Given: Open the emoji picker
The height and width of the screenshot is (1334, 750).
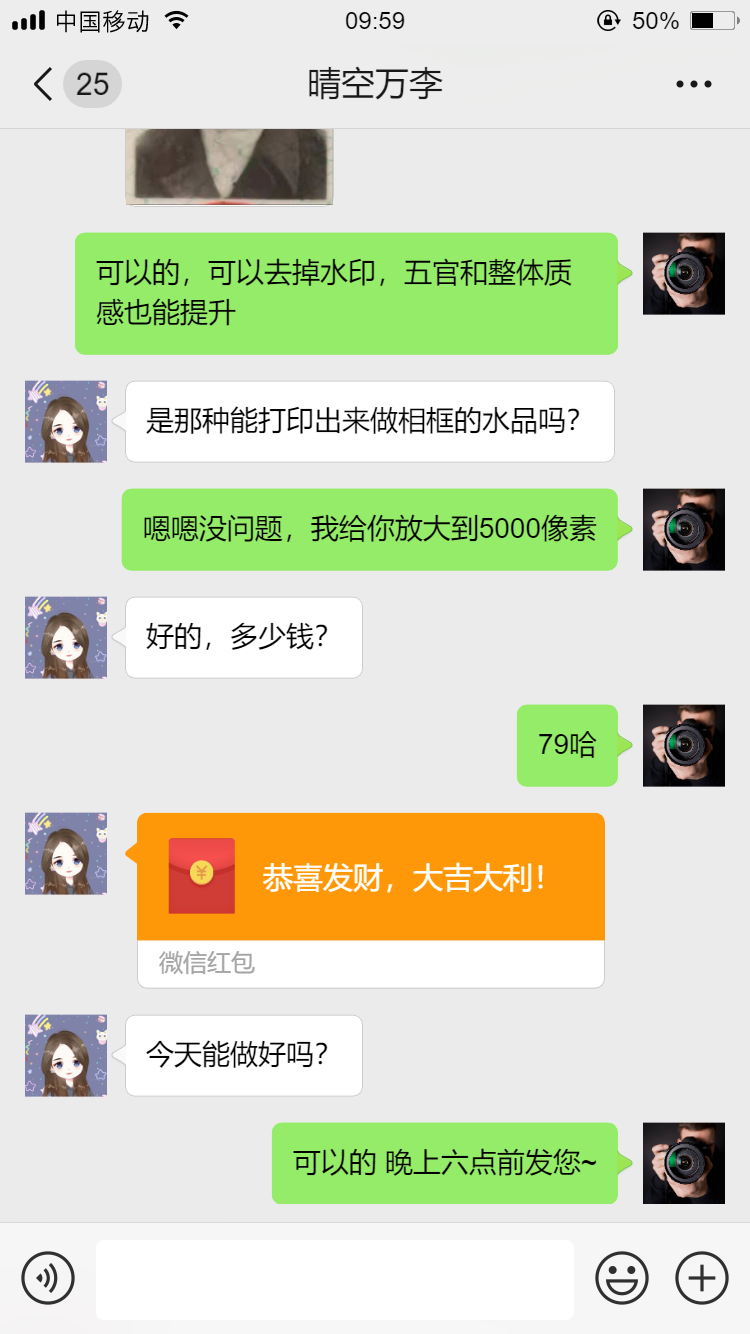Looking at the screenshot, I should point(621,1277).
